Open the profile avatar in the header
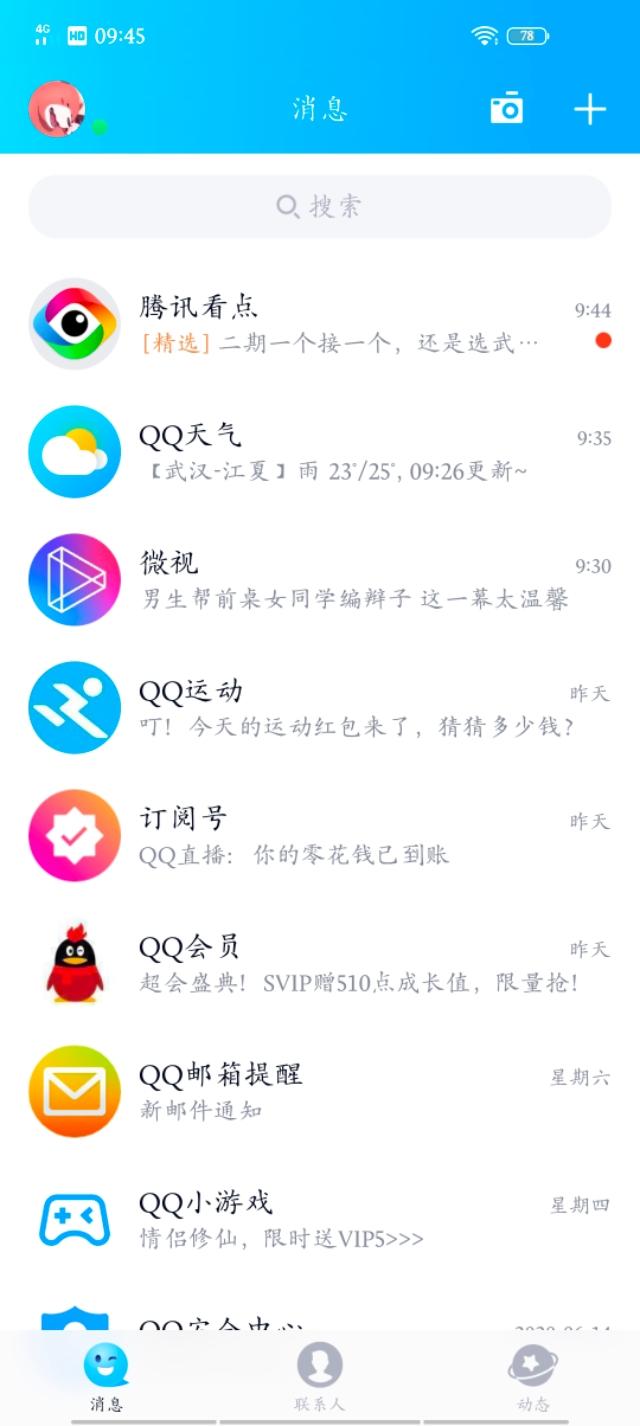 pyautogui.click(x=57, y=108)
